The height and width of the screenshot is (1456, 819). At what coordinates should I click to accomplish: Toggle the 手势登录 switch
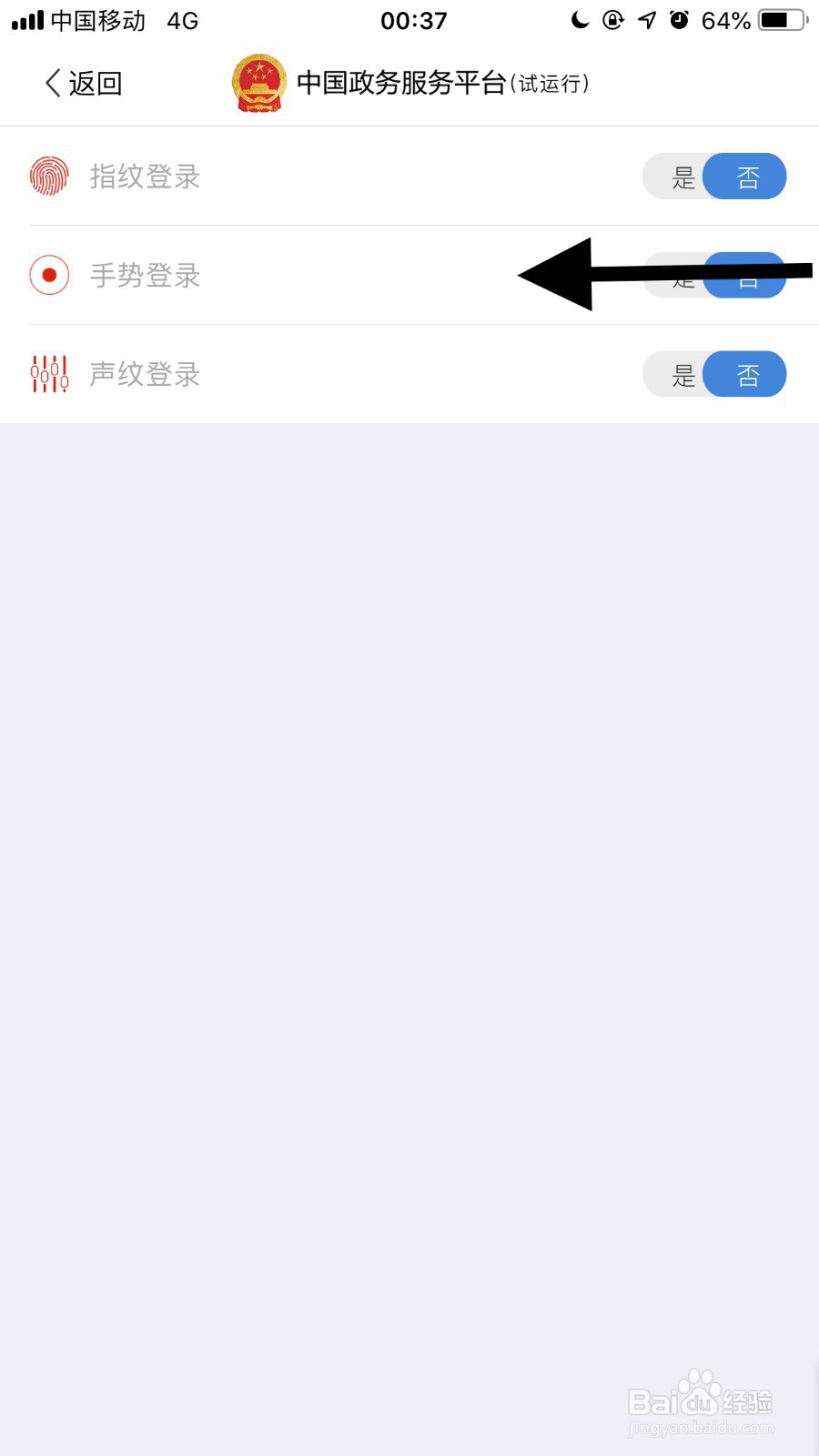point(714,275)
